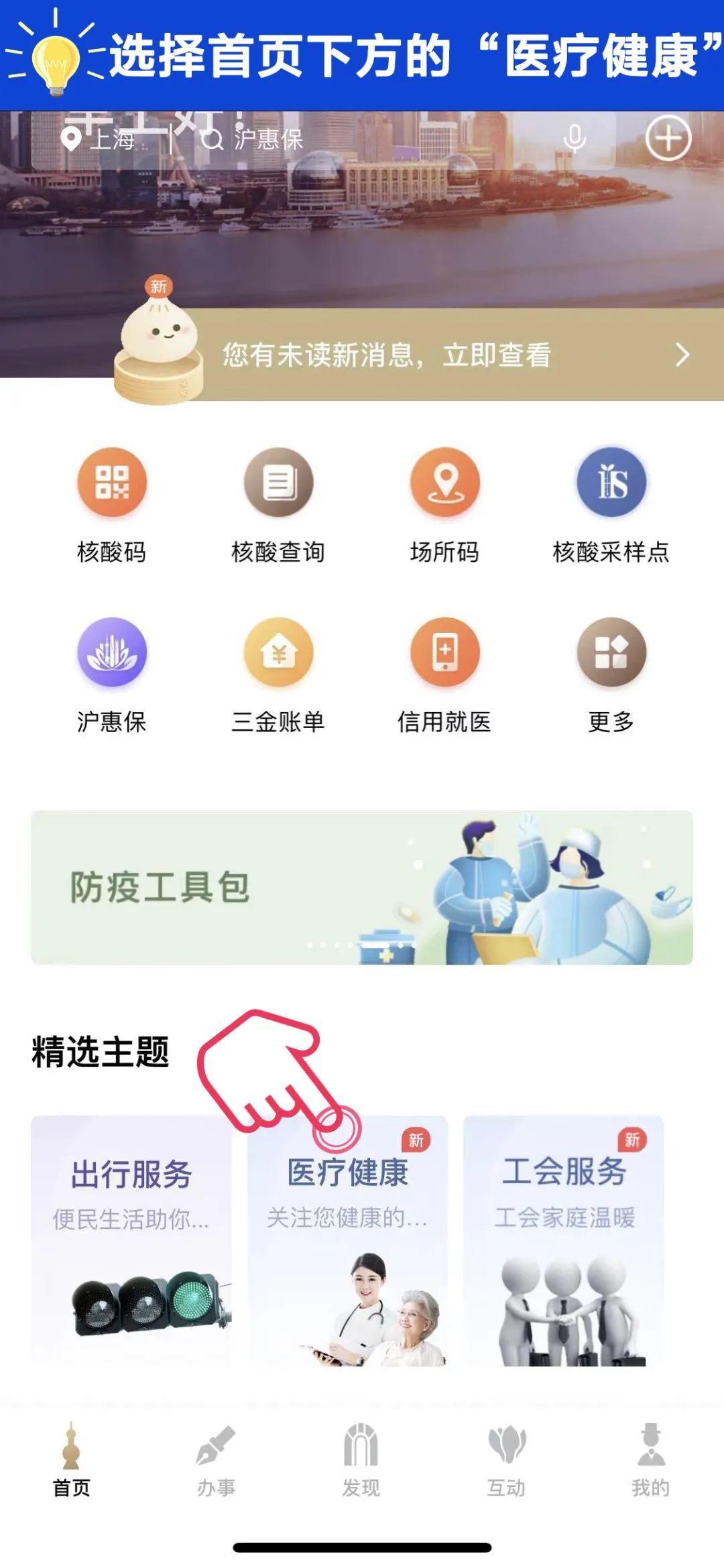Open the 防疫工具包 banner
The height and width of the screenshot is (1568, 724).
tap(362, 888)
